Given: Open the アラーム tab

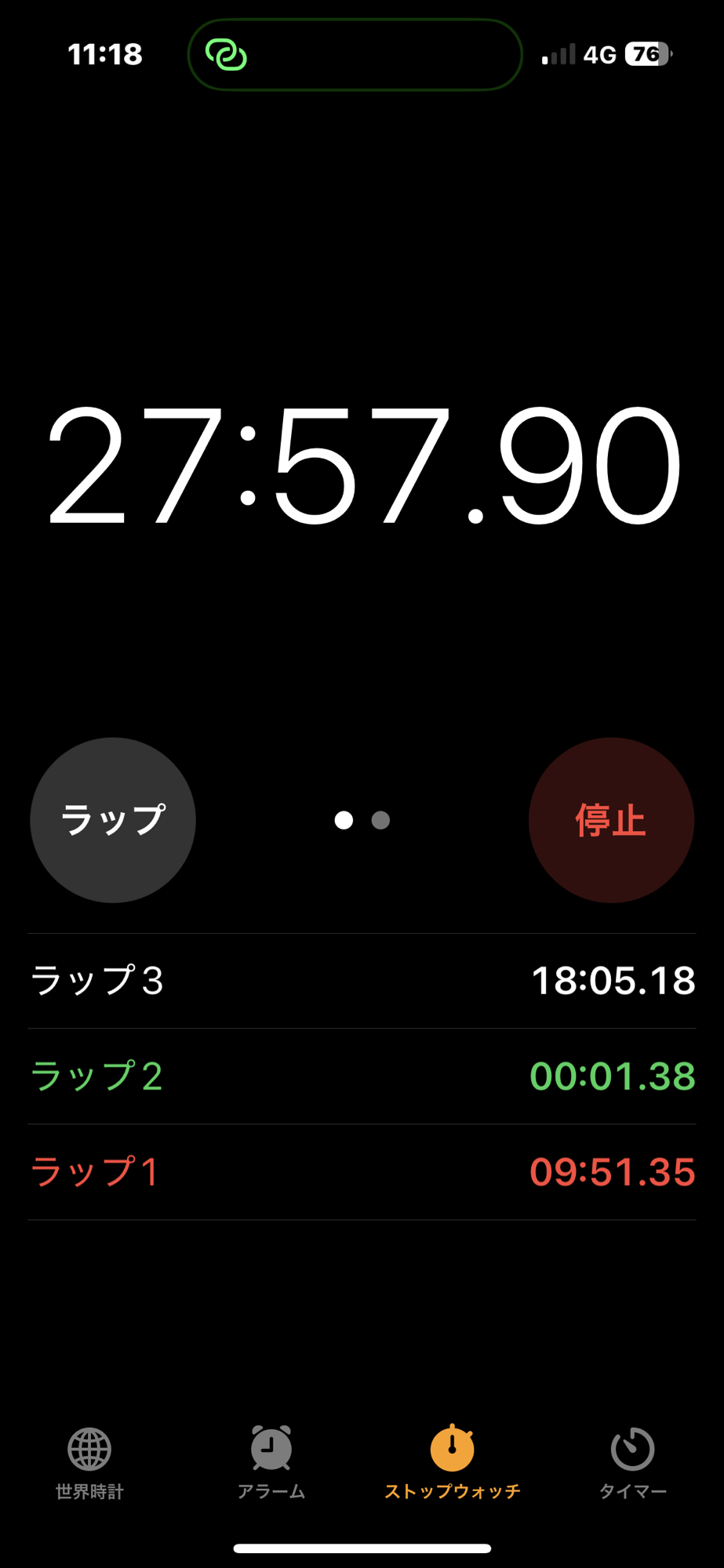Looking at the screenshot, I should (x=271, y=1463).
